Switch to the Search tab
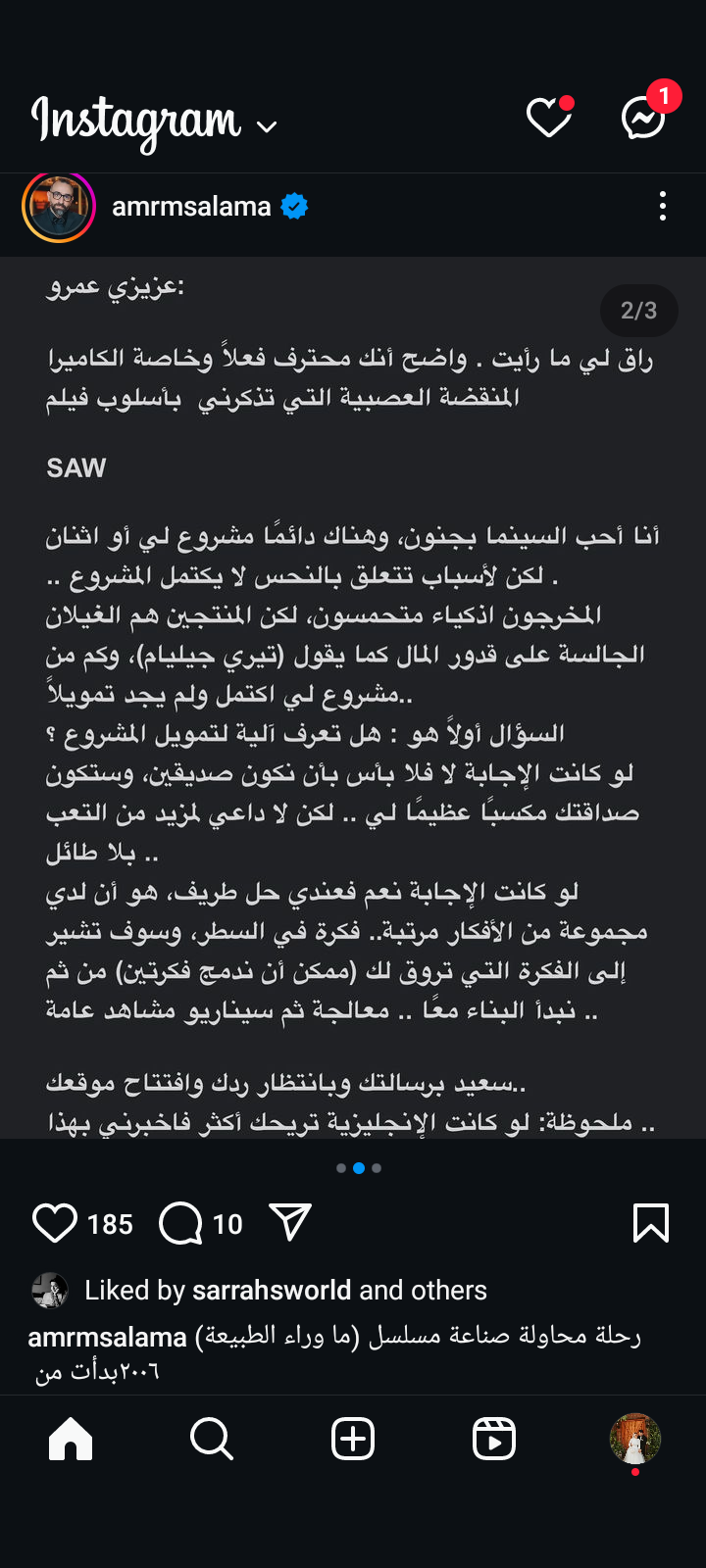The image size is (706, 1568). pos(212,1440)
